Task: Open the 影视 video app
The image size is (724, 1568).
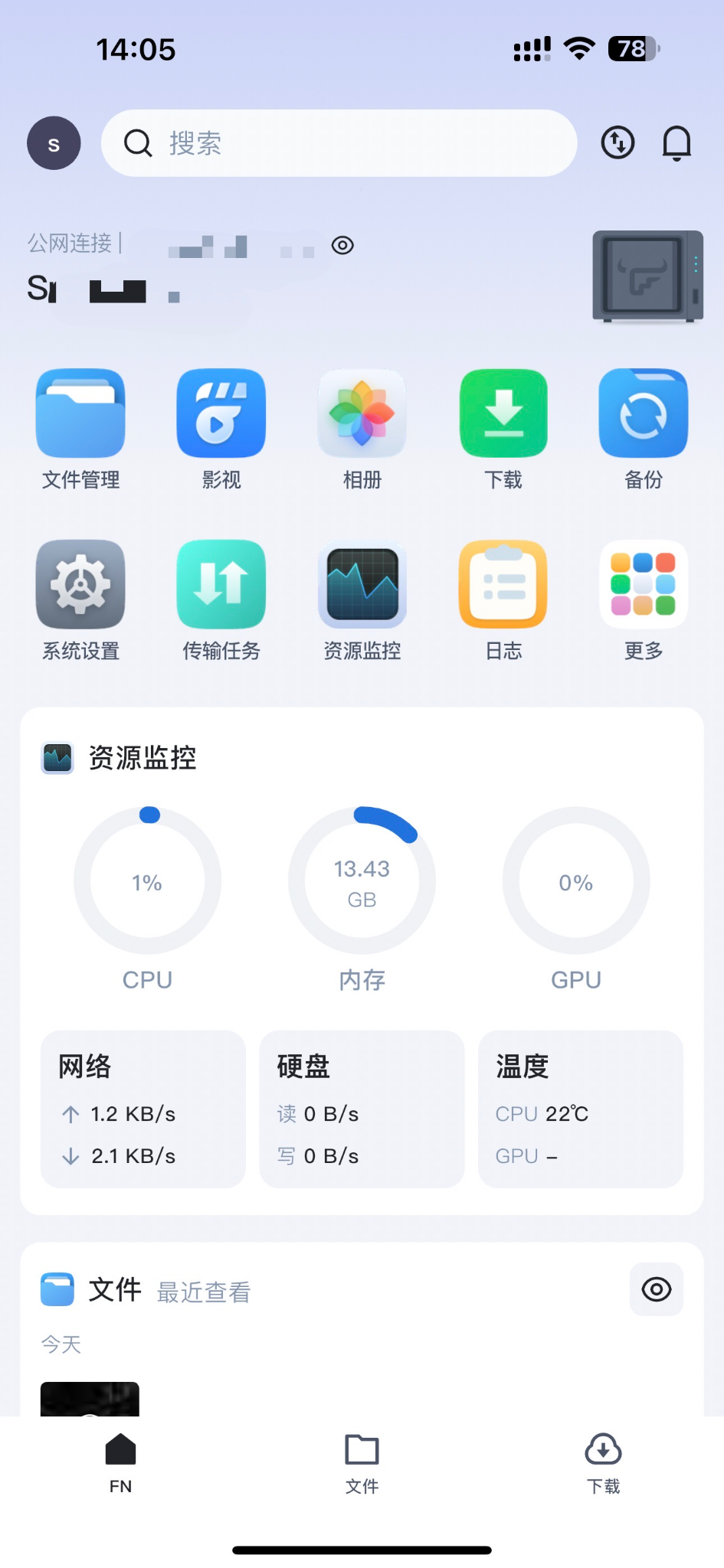Action: pos(221,414)
